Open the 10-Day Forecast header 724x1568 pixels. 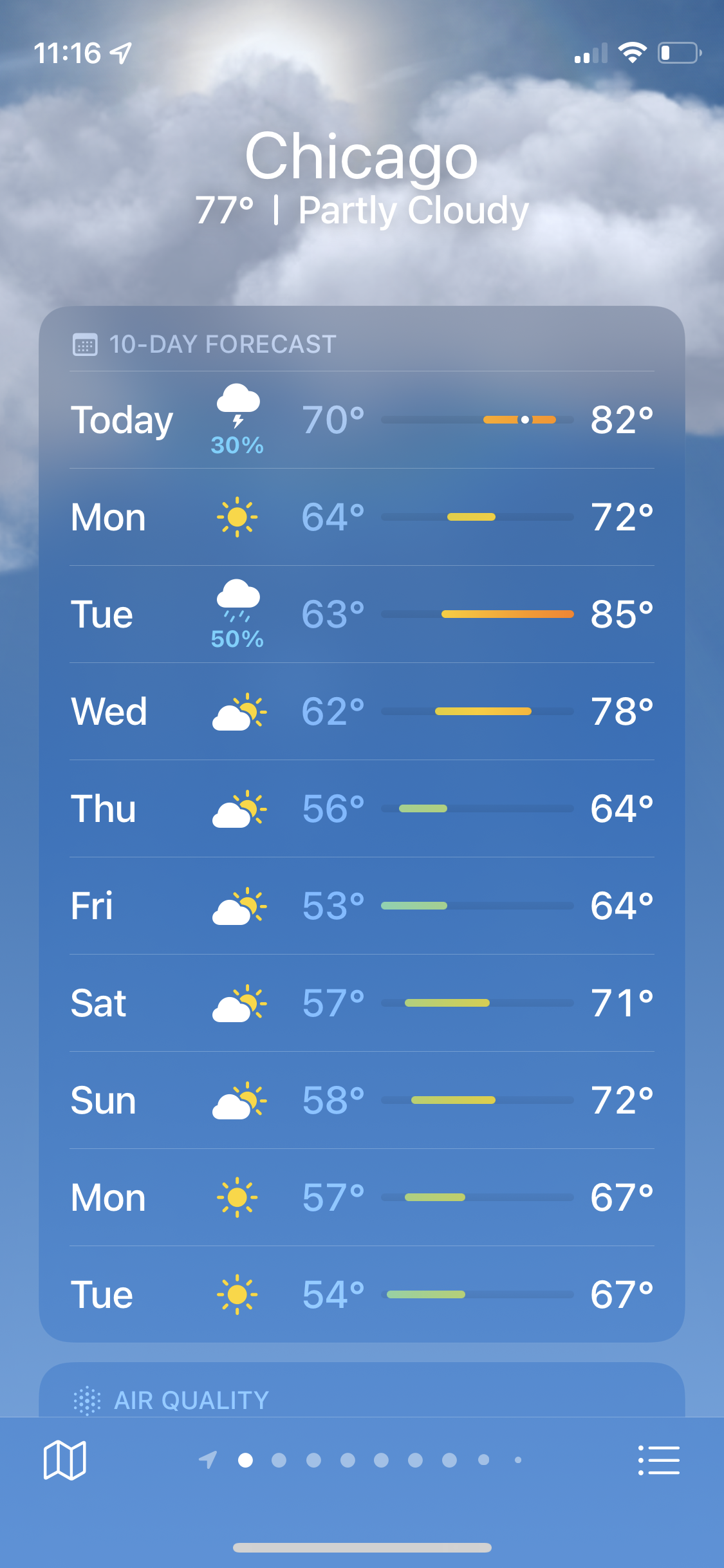click(x=222, y=344)
